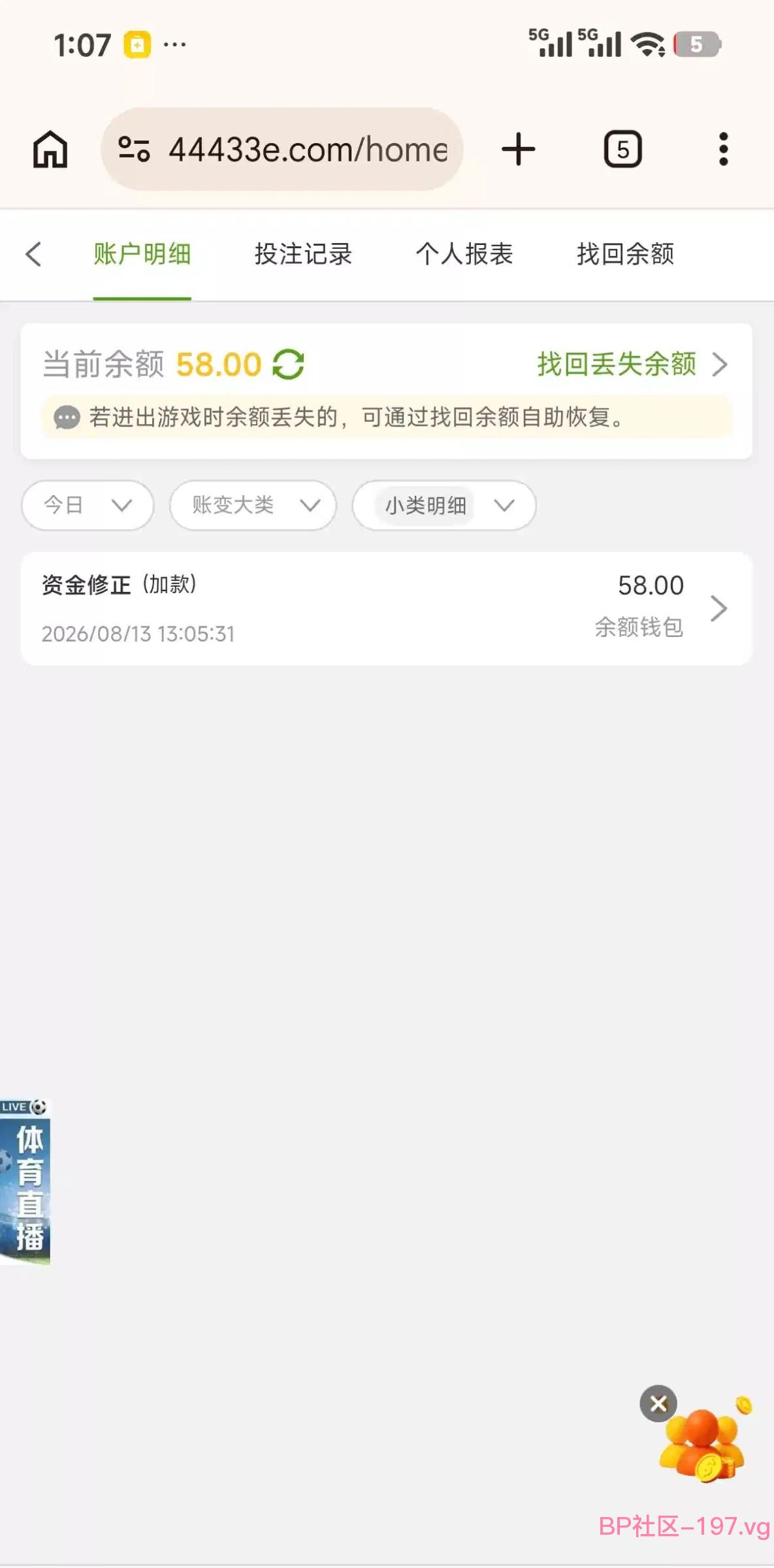This screenshot has height=1568, width=774.
Task: Dismiss the floating coin promo icon
Action: tap(658, 1403)
